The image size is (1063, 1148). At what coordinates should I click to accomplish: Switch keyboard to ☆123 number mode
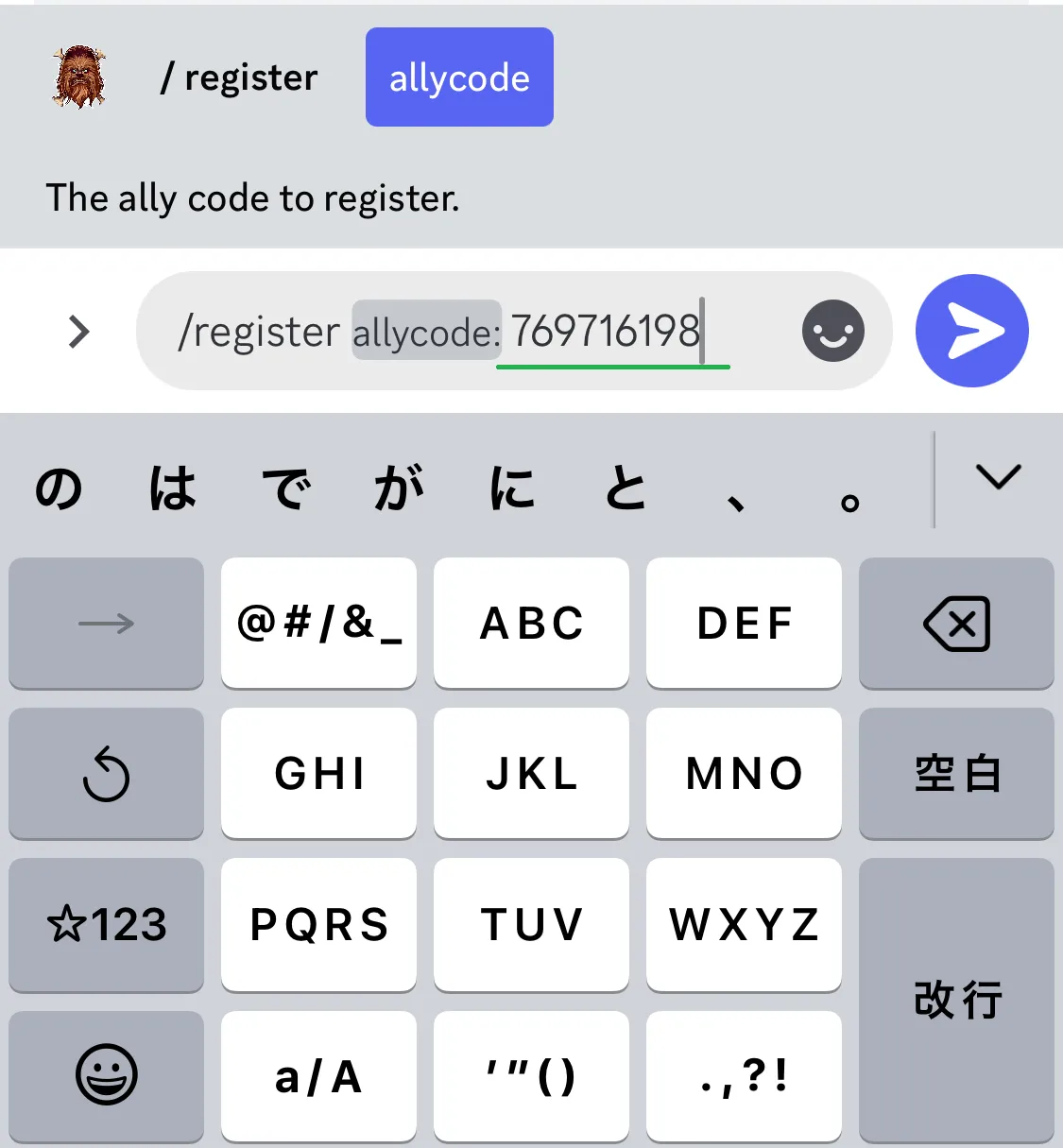coord(107,924)
